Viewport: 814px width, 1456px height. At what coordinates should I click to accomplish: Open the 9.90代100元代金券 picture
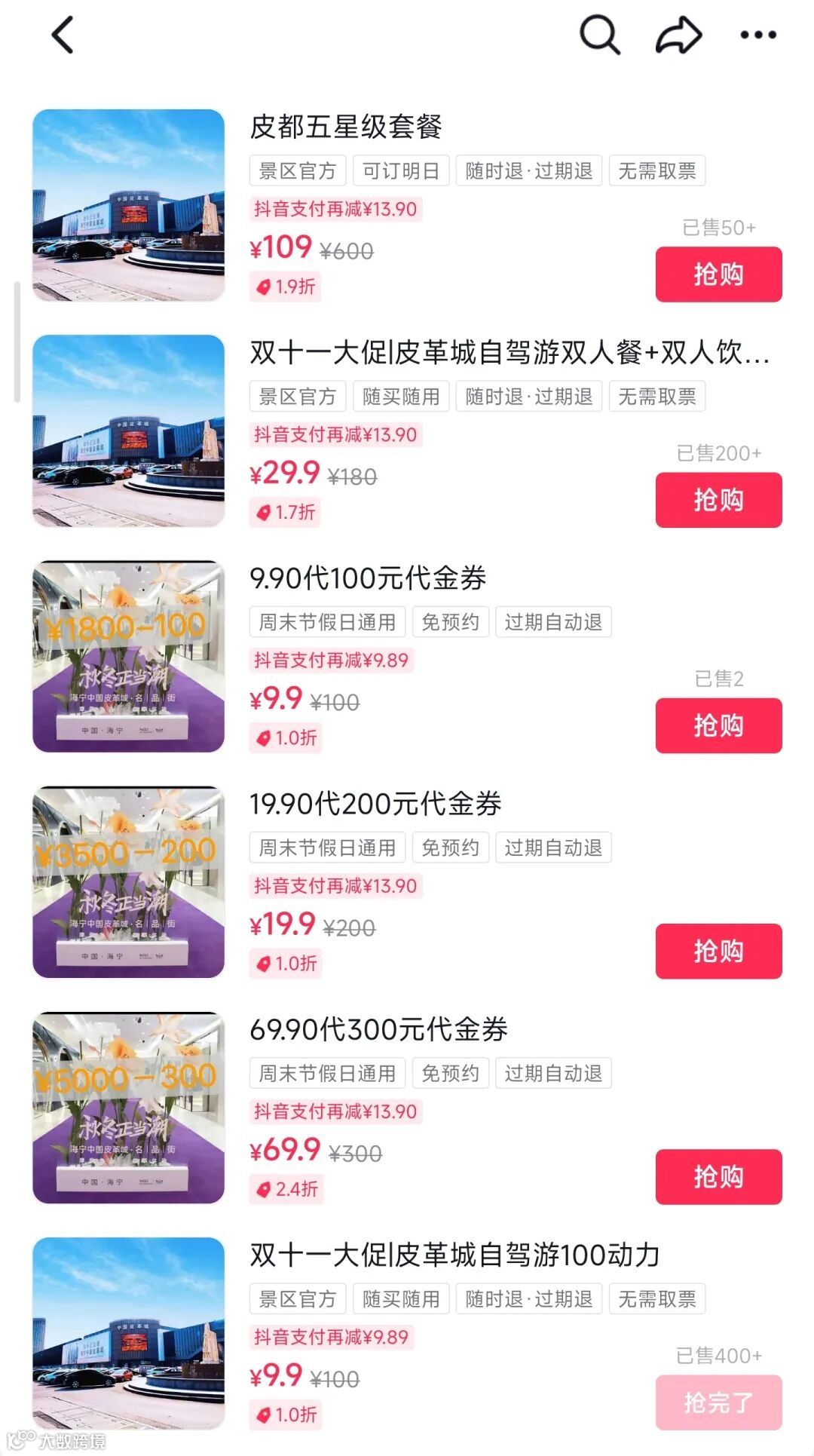click(x=129, y=656)
